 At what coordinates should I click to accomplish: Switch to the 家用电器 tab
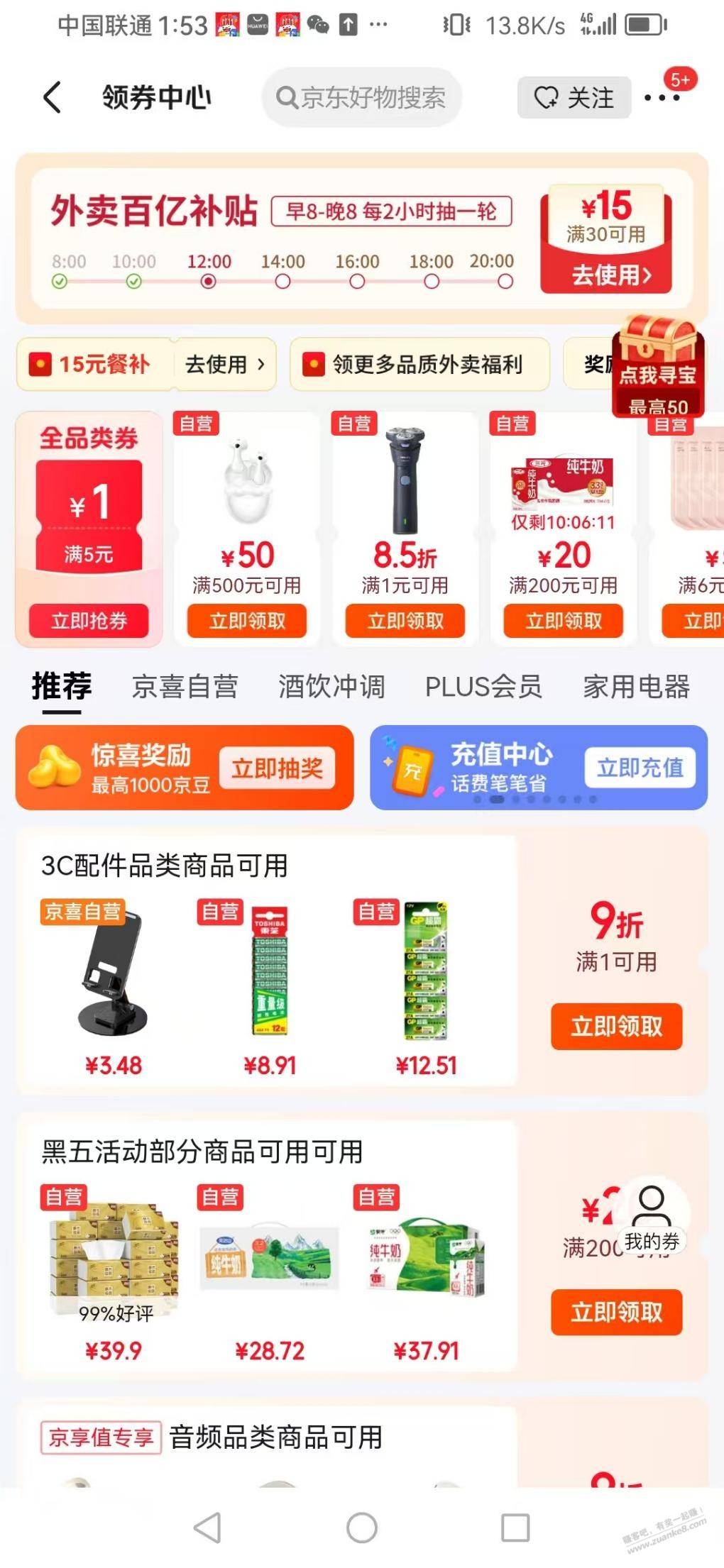pyautogui.click(x=636, y=687)
